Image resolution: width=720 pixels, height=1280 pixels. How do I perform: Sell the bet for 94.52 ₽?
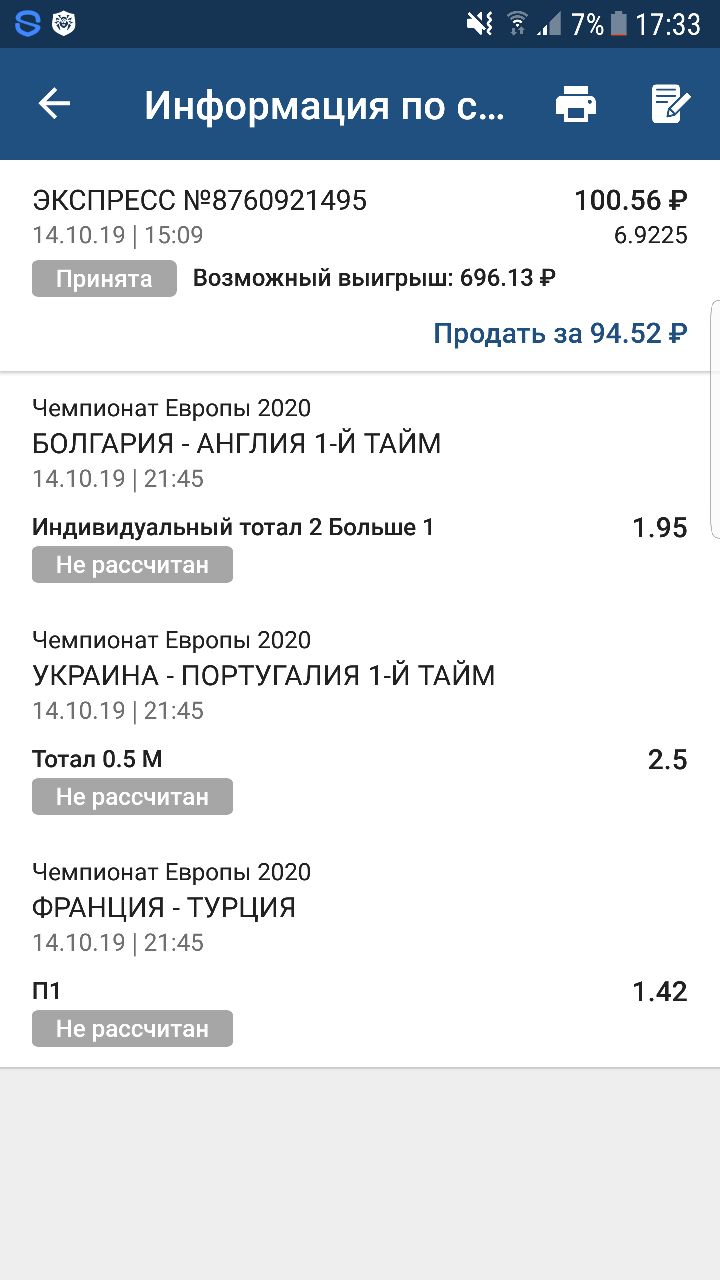(560, 333)
